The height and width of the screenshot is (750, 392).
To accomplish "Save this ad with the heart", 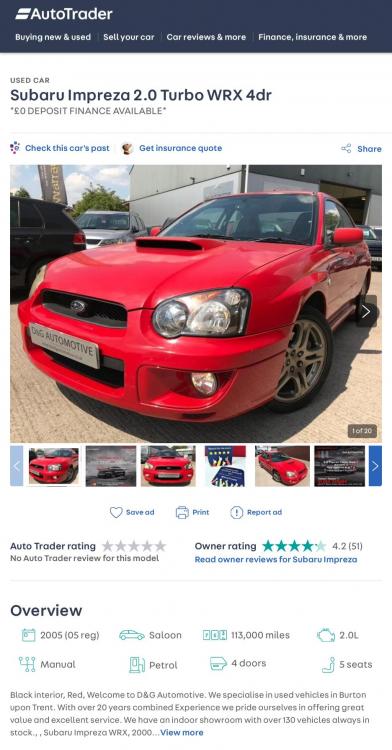I will point(132,512).
